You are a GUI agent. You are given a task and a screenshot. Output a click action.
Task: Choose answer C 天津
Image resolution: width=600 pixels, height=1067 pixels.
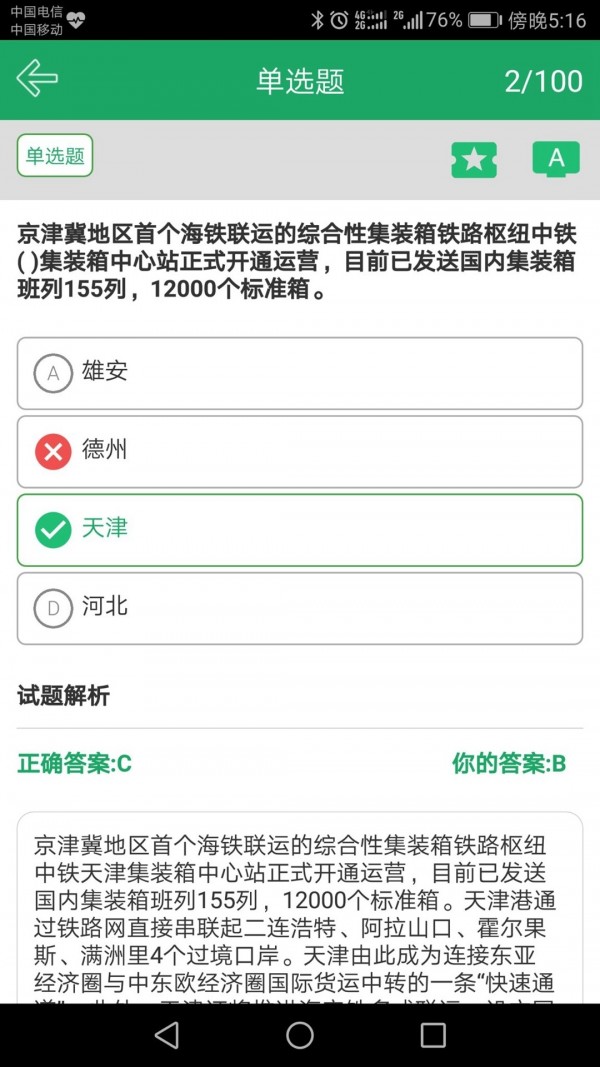[299, 529]
